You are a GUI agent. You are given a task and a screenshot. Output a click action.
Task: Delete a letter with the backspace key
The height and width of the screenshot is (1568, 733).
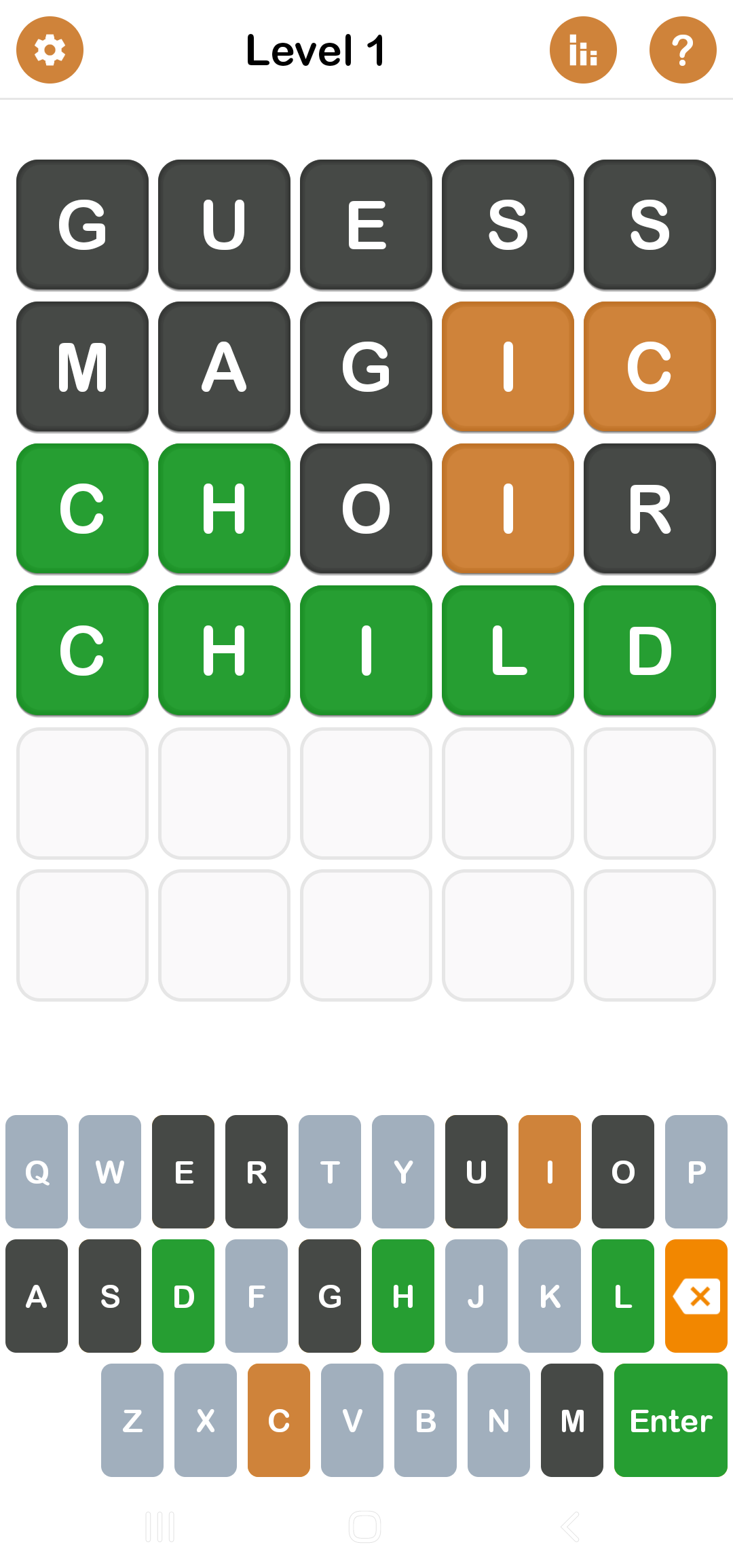(x=696, y=1296)
